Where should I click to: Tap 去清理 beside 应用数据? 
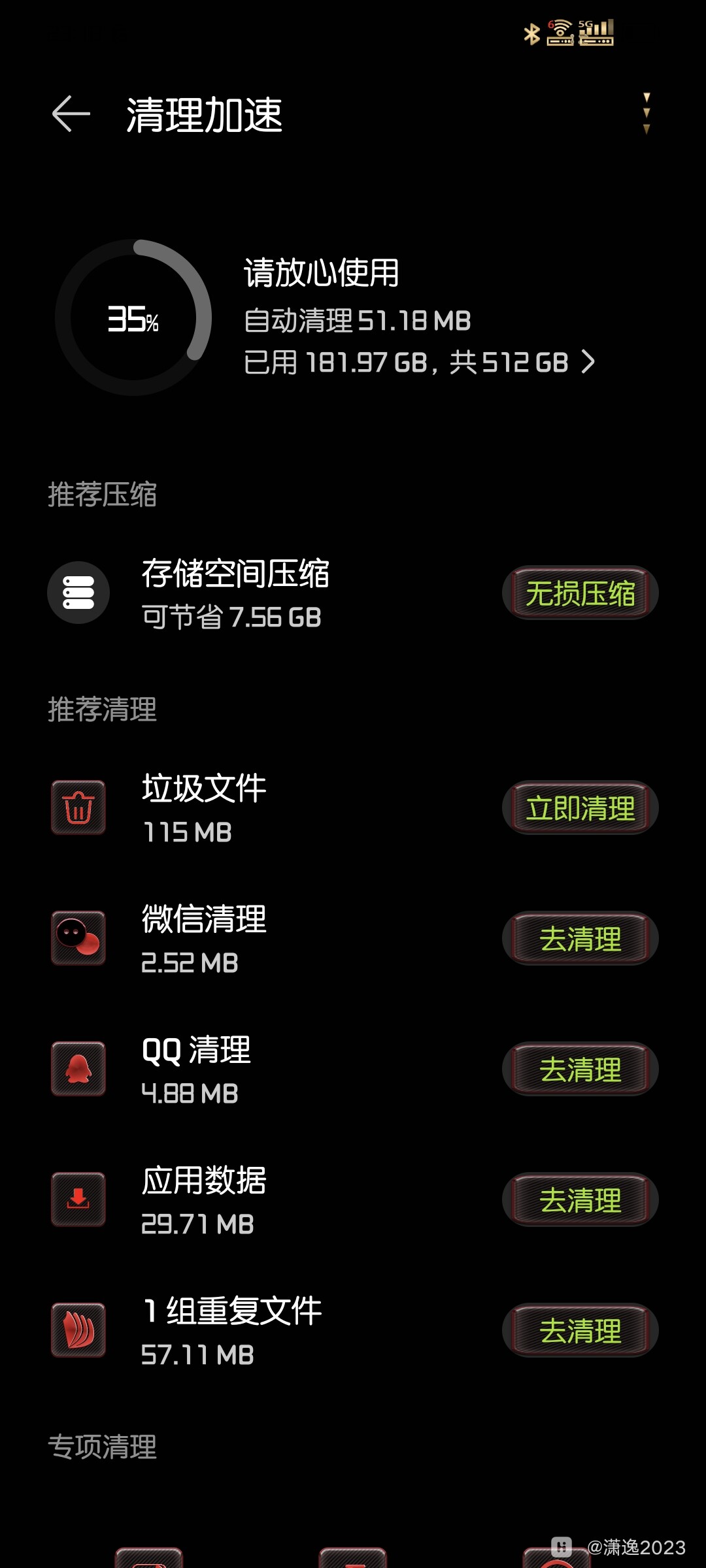point(579,1200)
